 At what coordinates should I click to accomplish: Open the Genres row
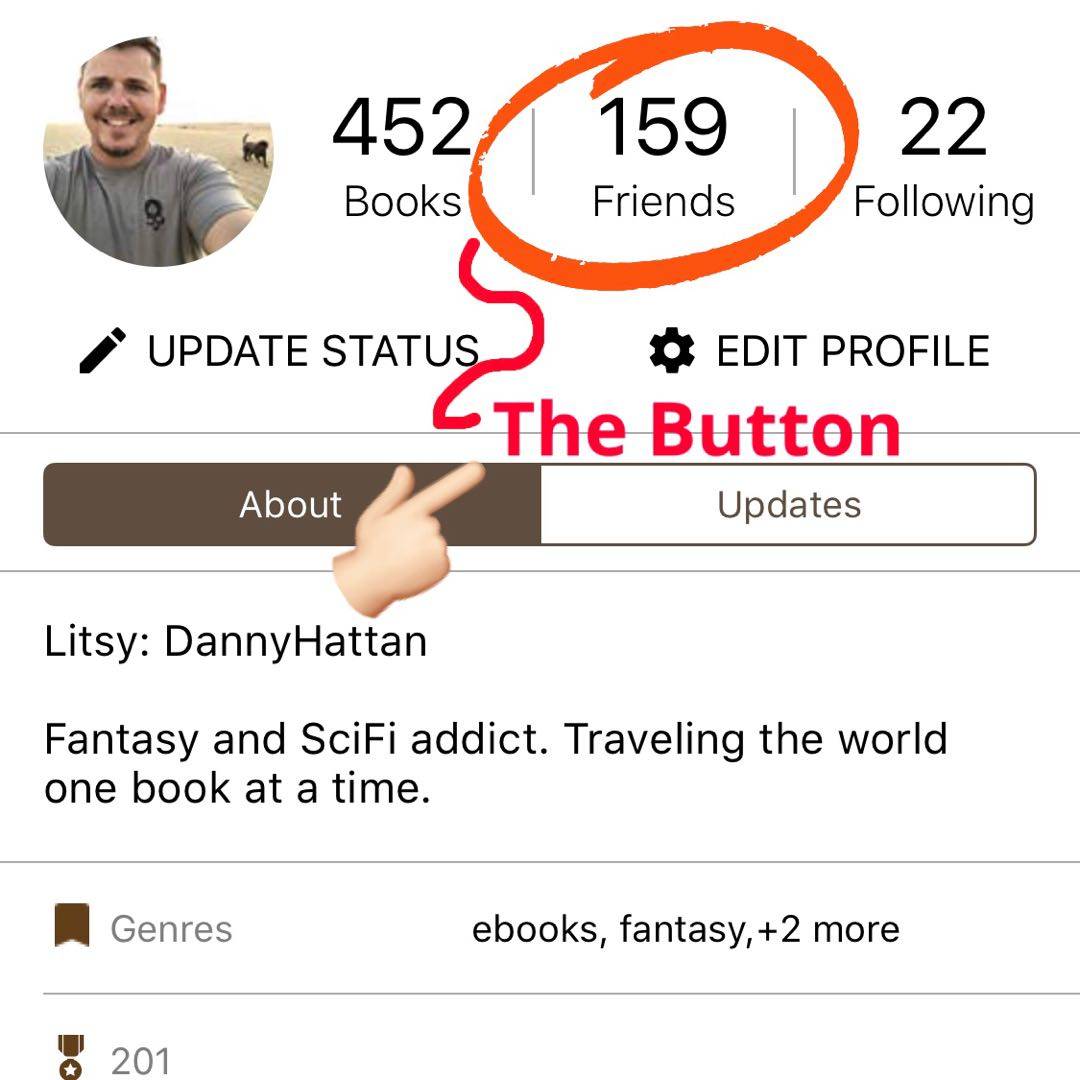click(540, 929)
